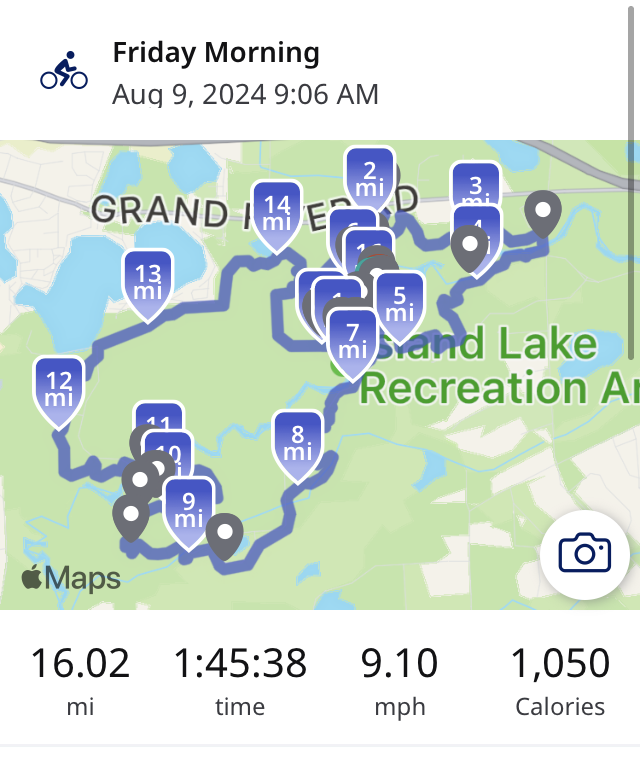640x771 pixels.
Task: Tap the camera button to add a photo
Action: tap(585, 554)
